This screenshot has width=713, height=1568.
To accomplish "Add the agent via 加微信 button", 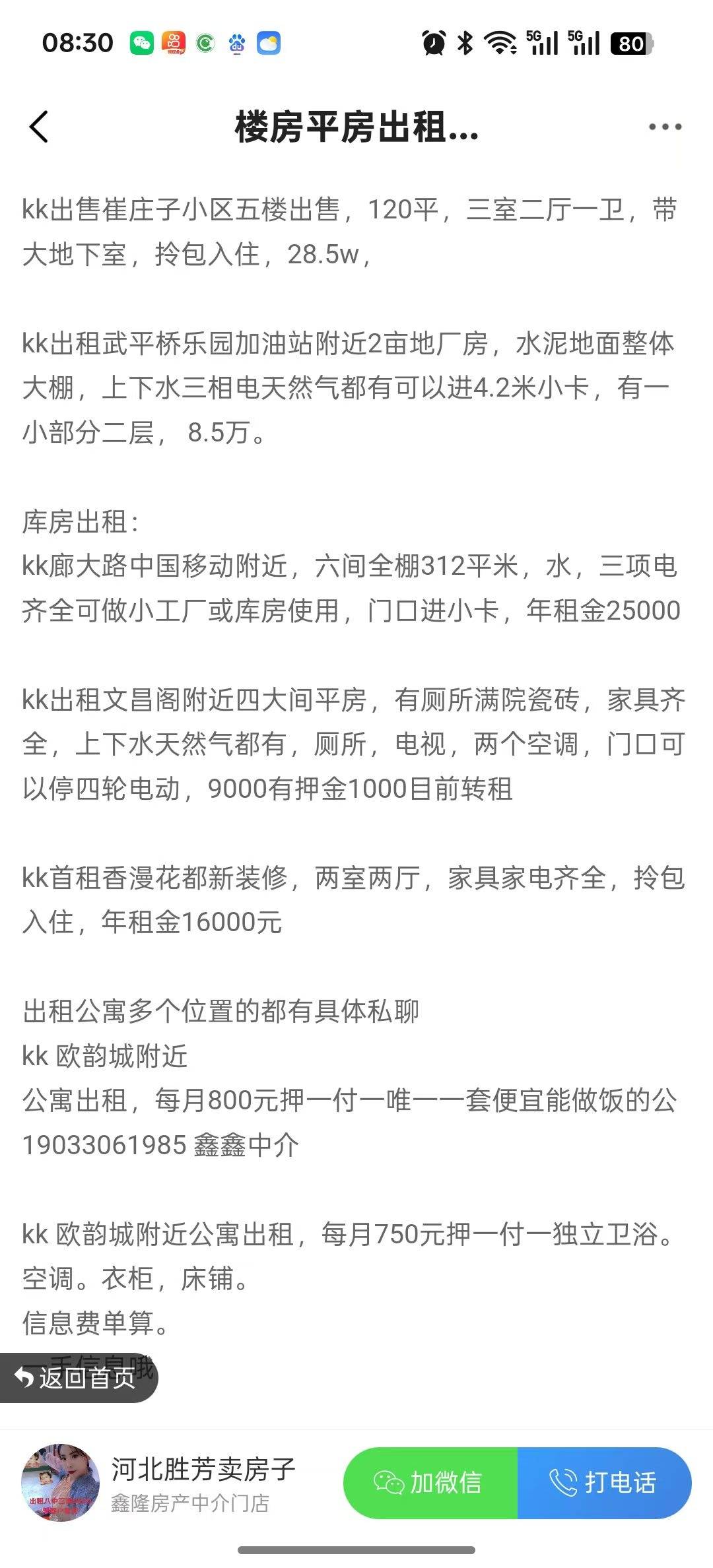I will tap(430, 1483).
